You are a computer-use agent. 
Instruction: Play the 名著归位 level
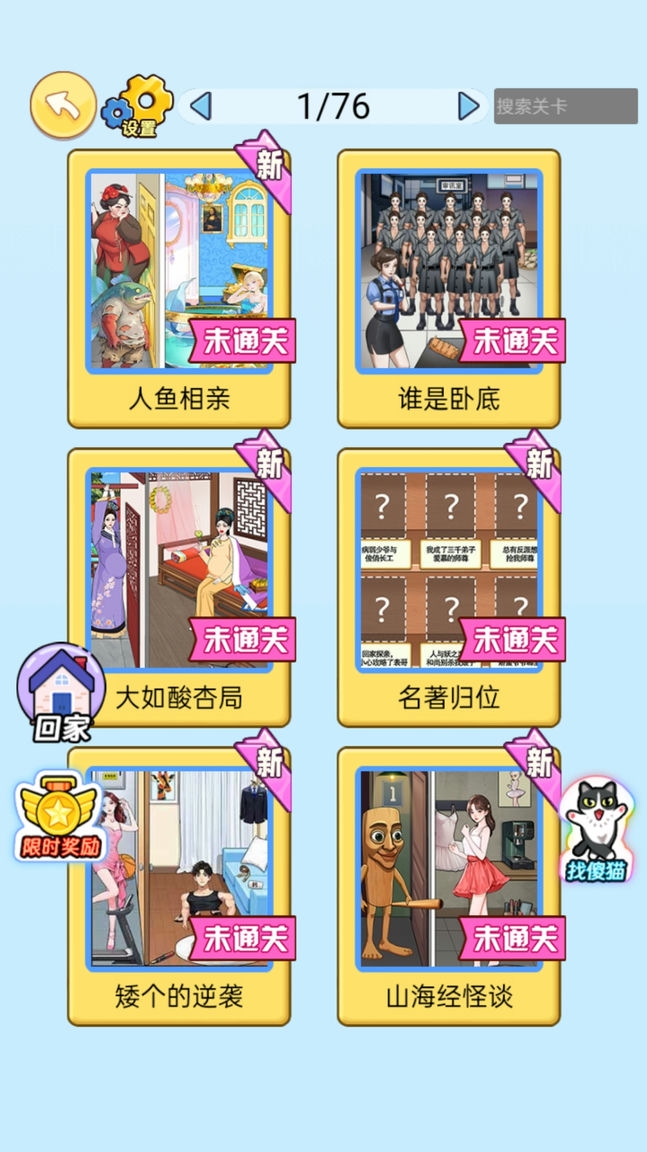(449, 587)
